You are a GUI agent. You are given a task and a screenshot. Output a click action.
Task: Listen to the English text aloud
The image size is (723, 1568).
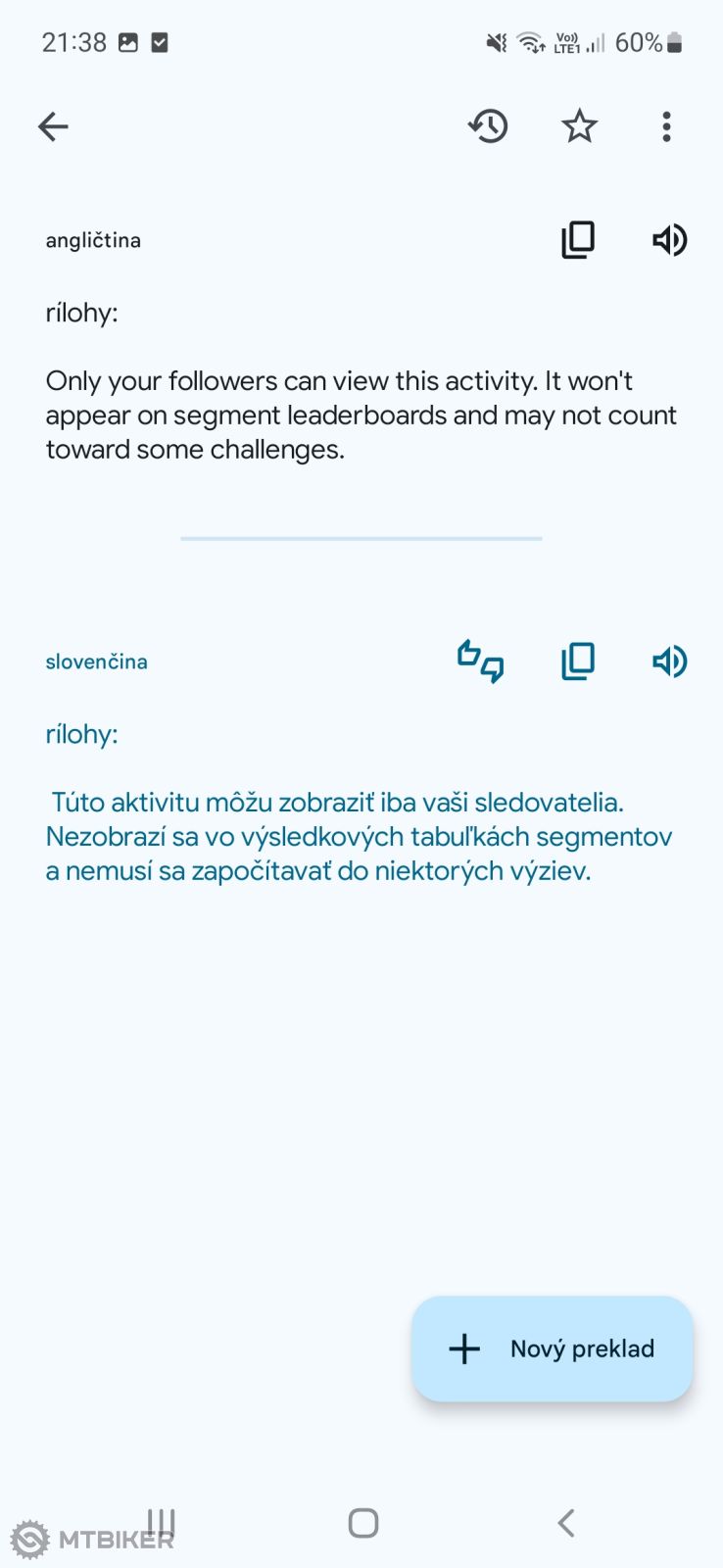tap(670, 240)
